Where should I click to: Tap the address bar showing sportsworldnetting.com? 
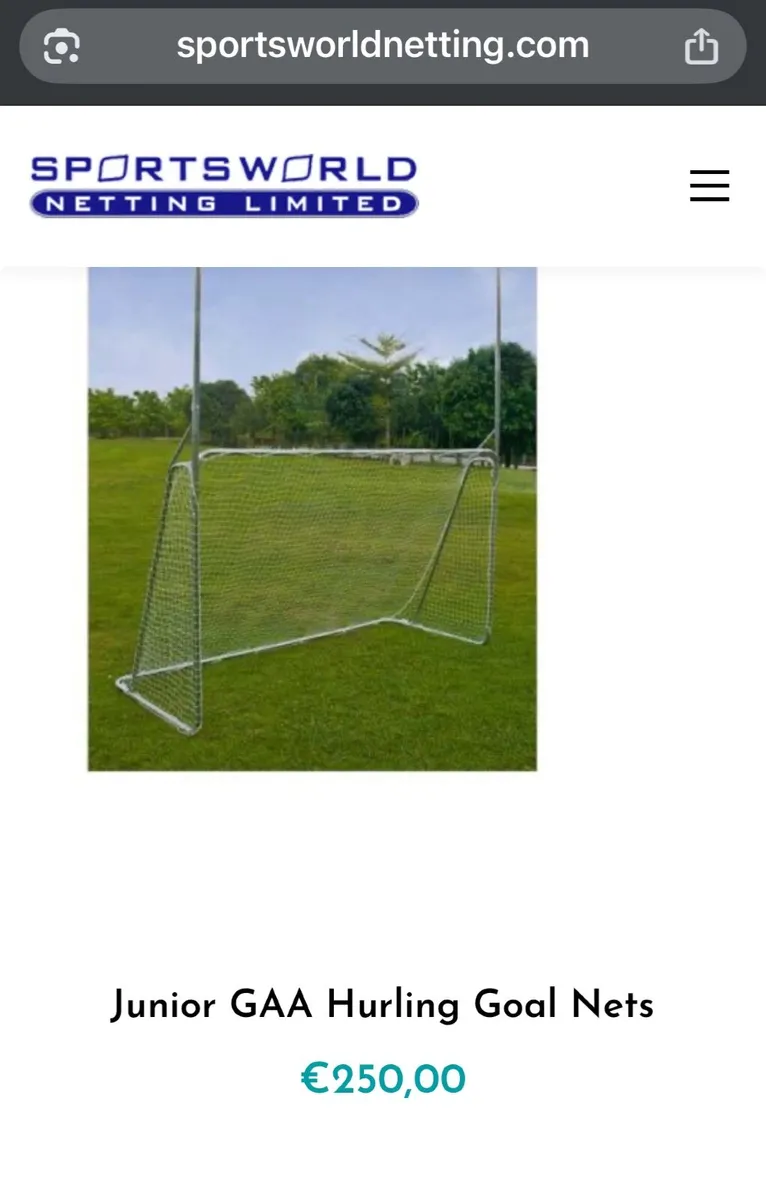383,45
